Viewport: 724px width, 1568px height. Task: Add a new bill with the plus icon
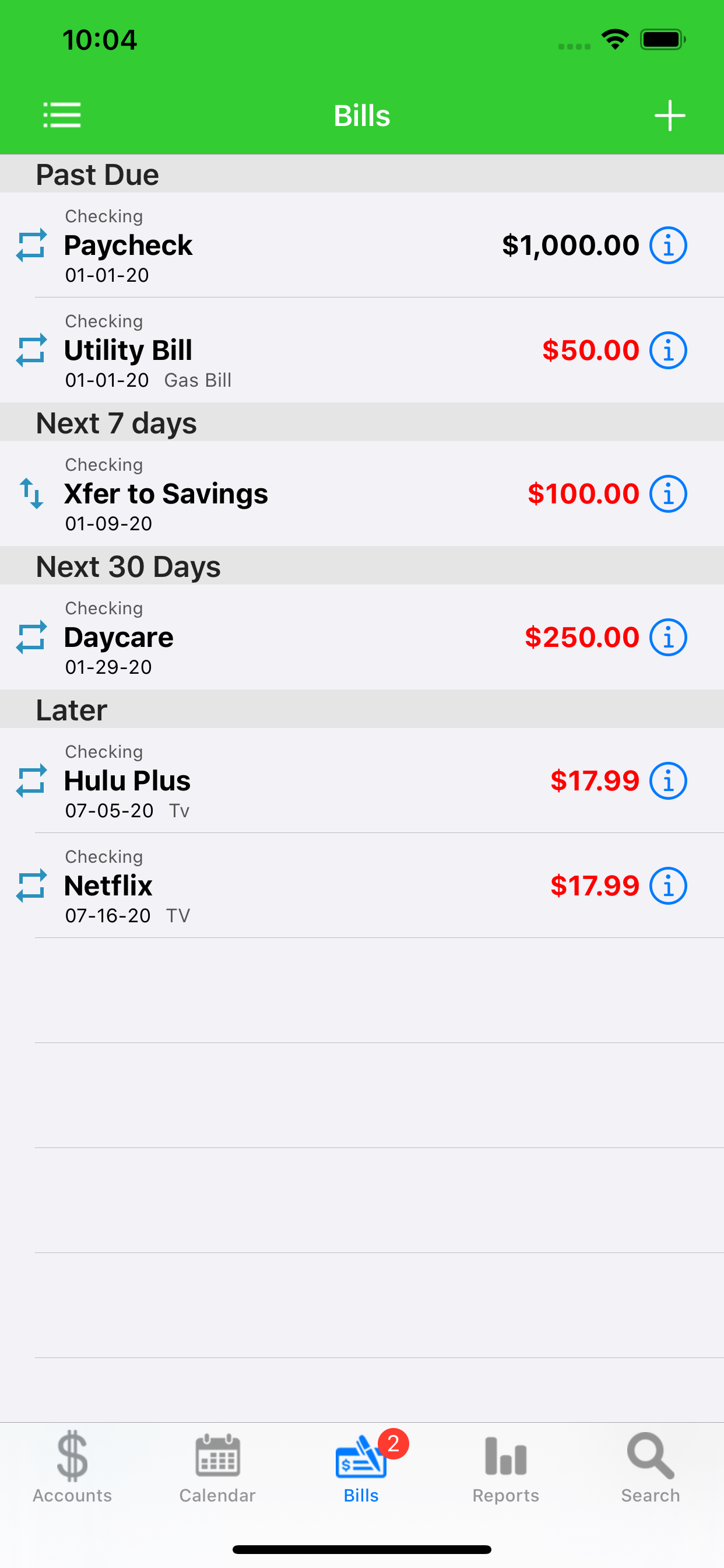(669, 115)
